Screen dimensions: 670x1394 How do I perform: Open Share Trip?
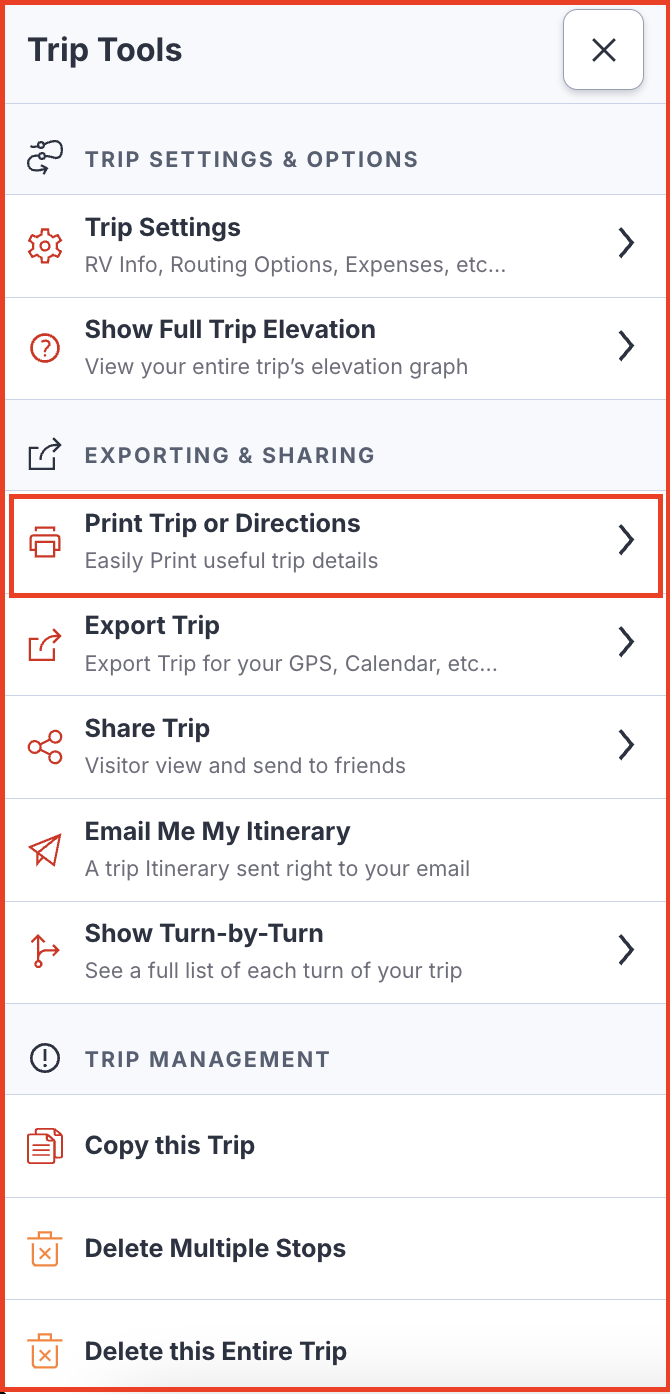point(335,747)
